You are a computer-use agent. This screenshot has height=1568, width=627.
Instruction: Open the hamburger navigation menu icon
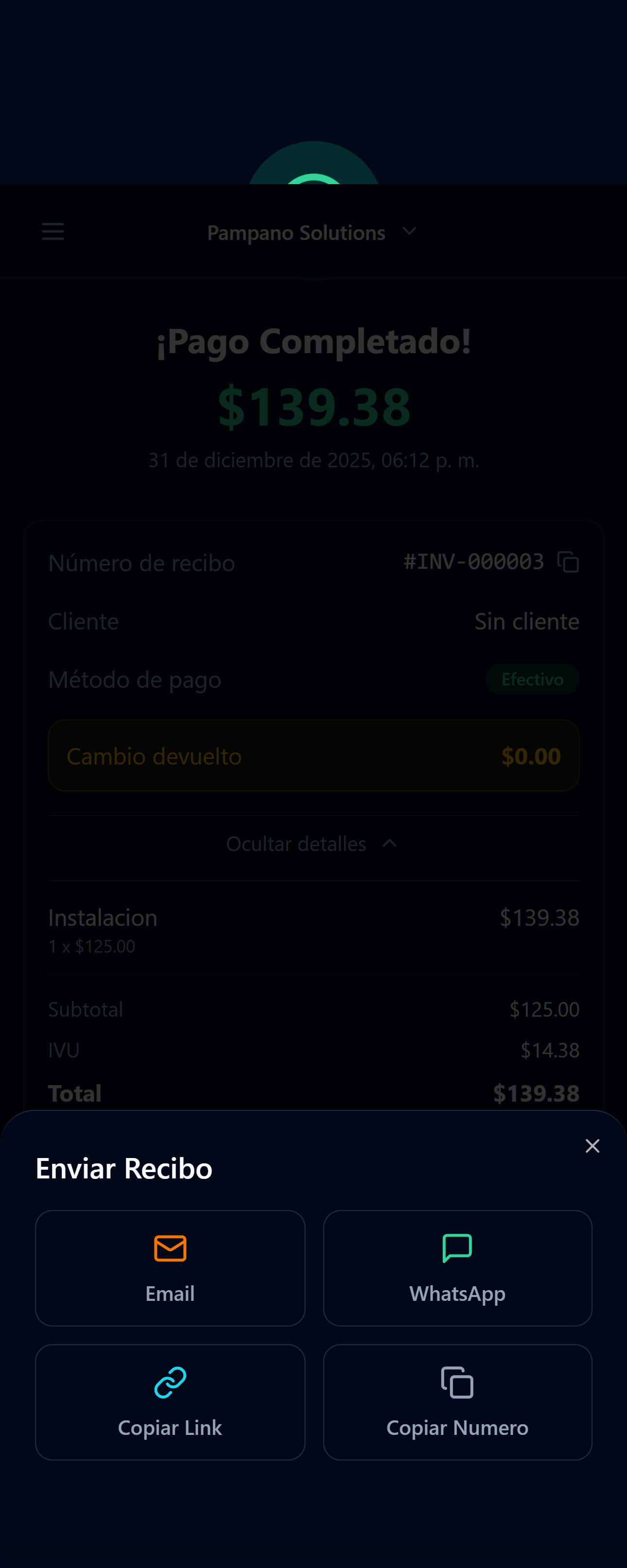point(52,231)
